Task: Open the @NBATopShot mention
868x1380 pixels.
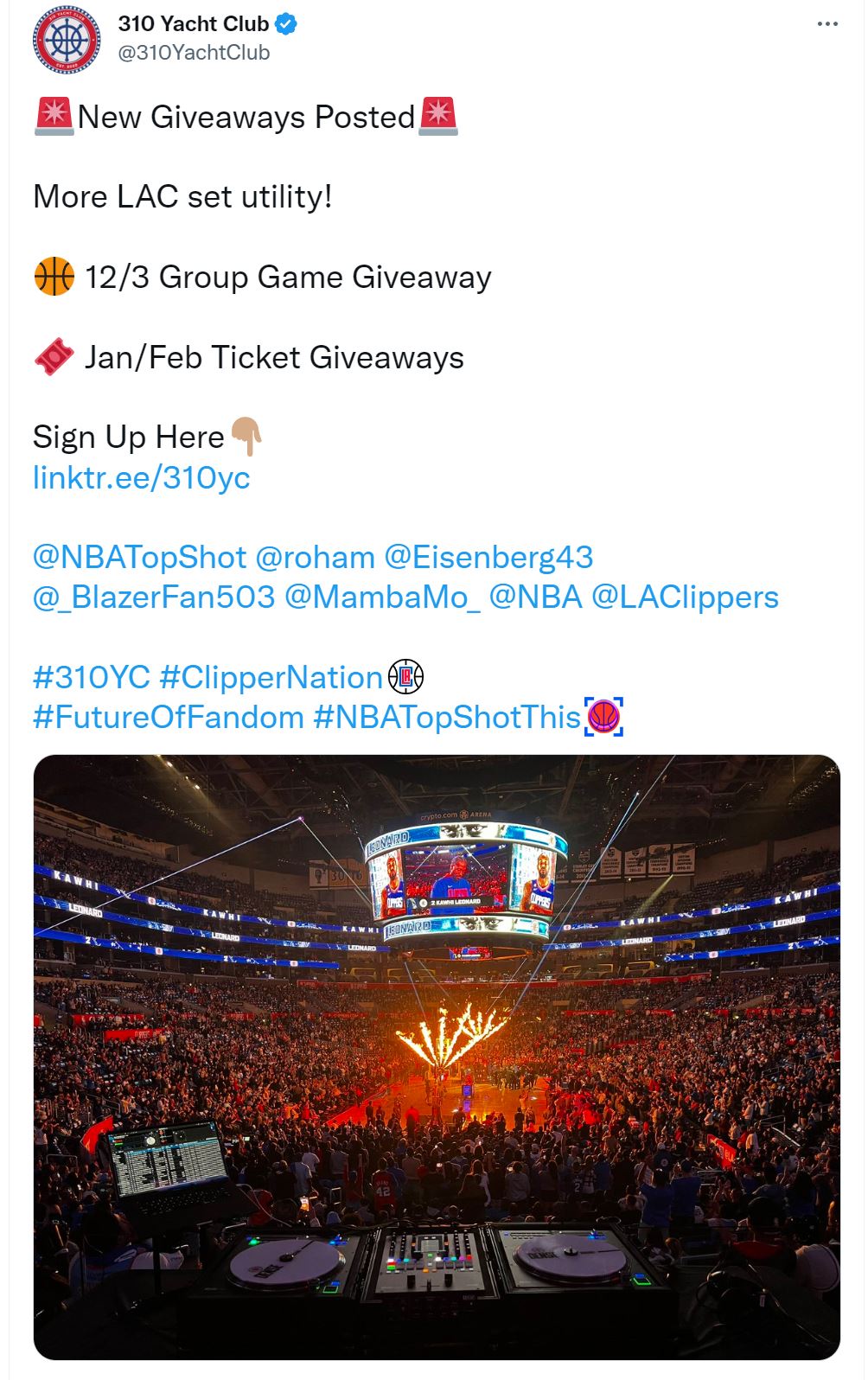Action: coord(139,557)
